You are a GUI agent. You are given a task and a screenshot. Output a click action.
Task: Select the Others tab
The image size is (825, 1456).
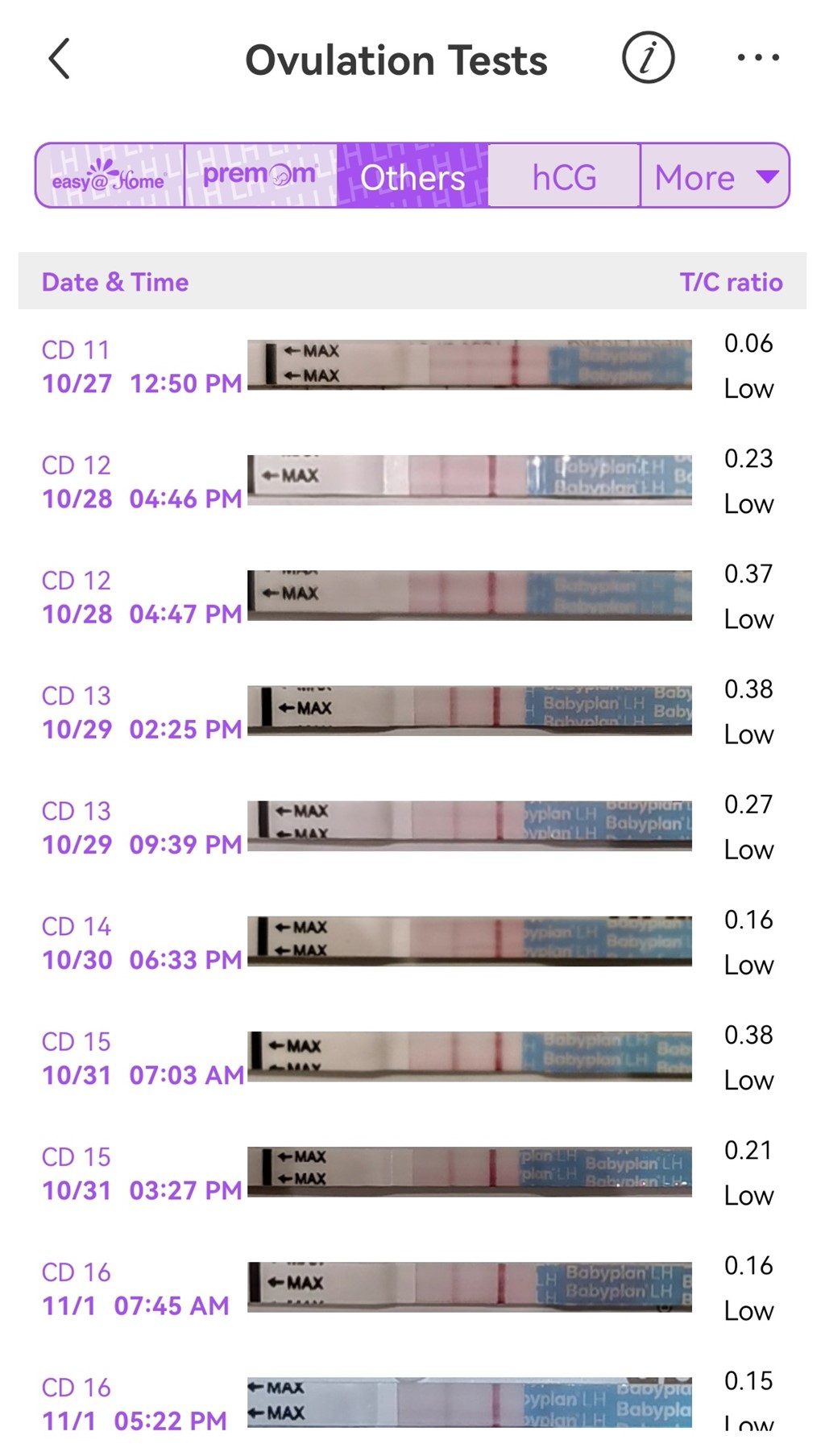coord(412,176)
